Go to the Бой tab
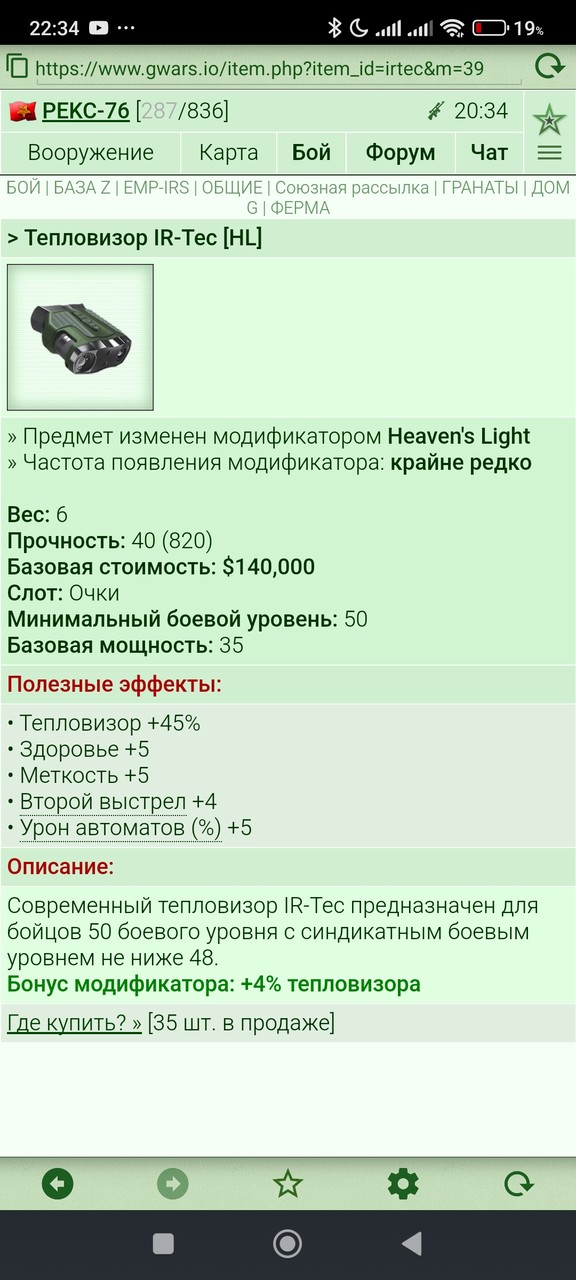The height and width of the screenshot is (1280, 576). coord(311,153)
